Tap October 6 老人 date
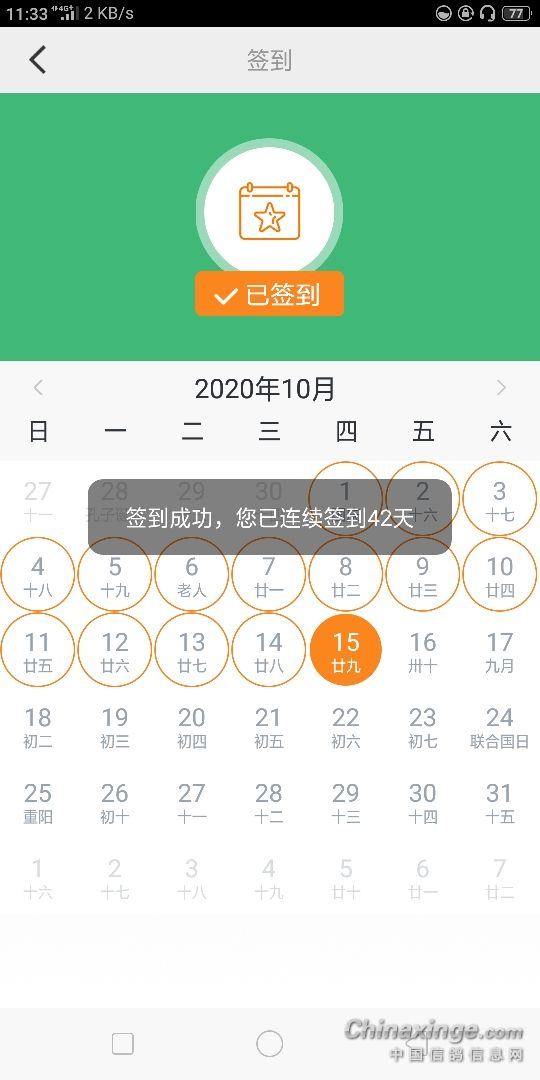 191,574
